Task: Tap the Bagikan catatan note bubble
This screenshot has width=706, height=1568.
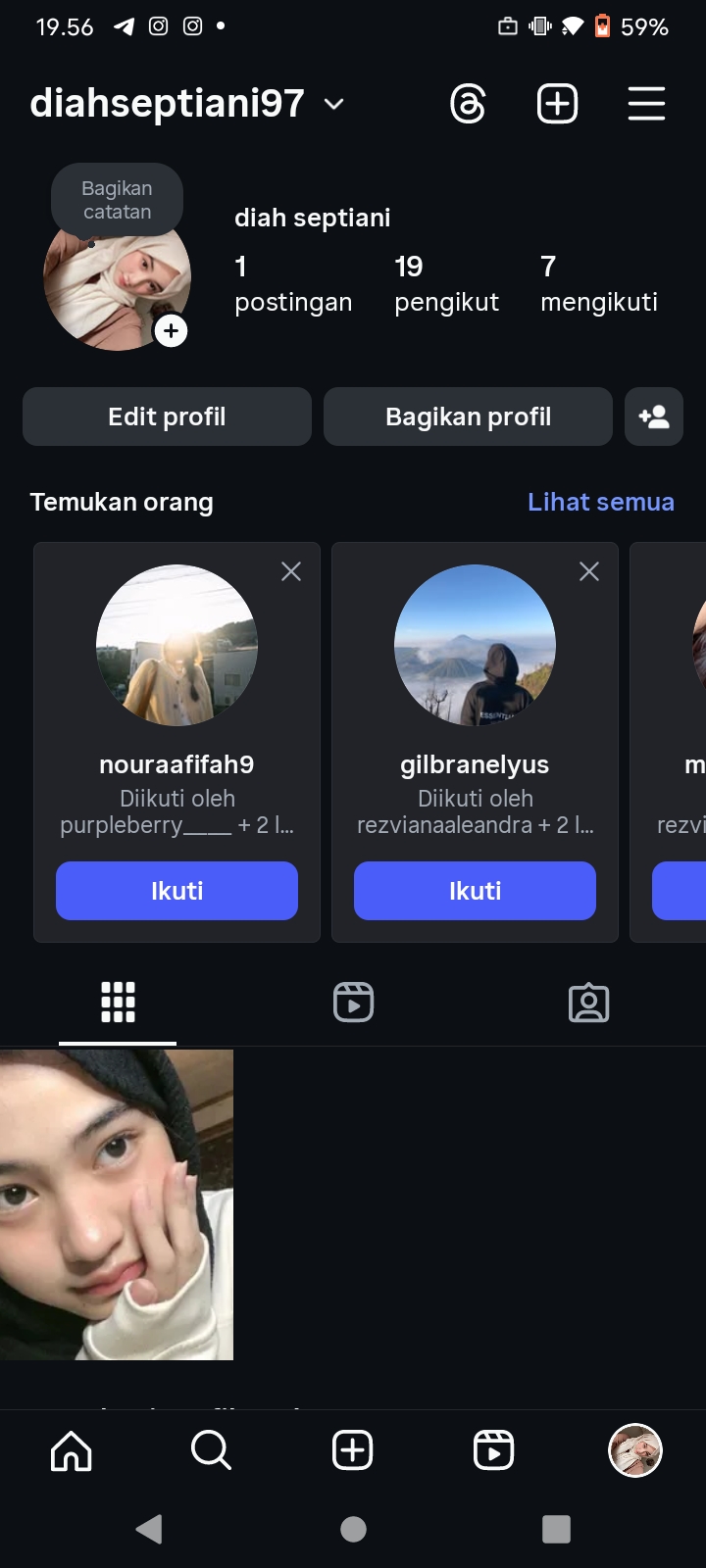Action: tap(117, 200)
